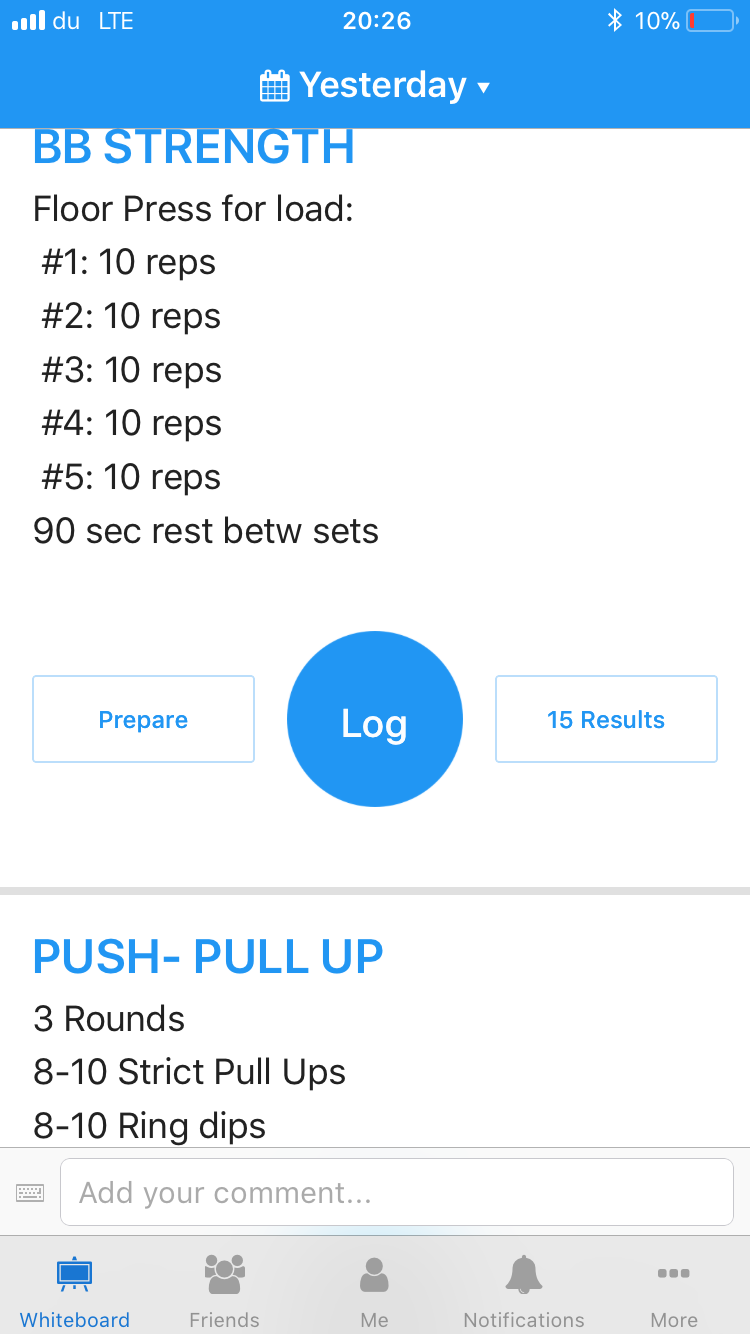Image resolution: width=750 pixels, height=1334 pixels.
Task: Switch to the Whiteboard tab
Action: coord(75,1291)
